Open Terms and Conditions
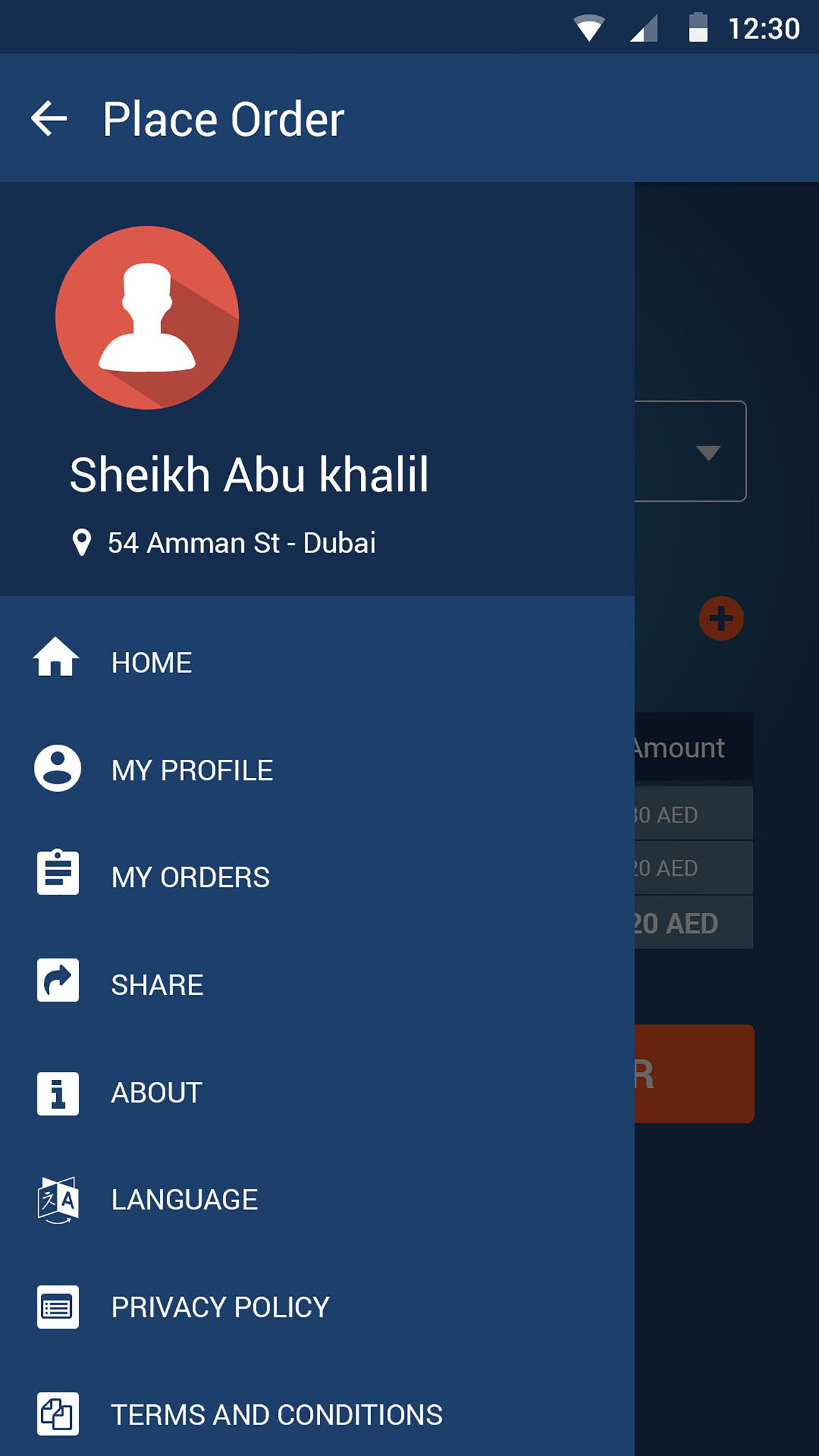 [277, 1414]
